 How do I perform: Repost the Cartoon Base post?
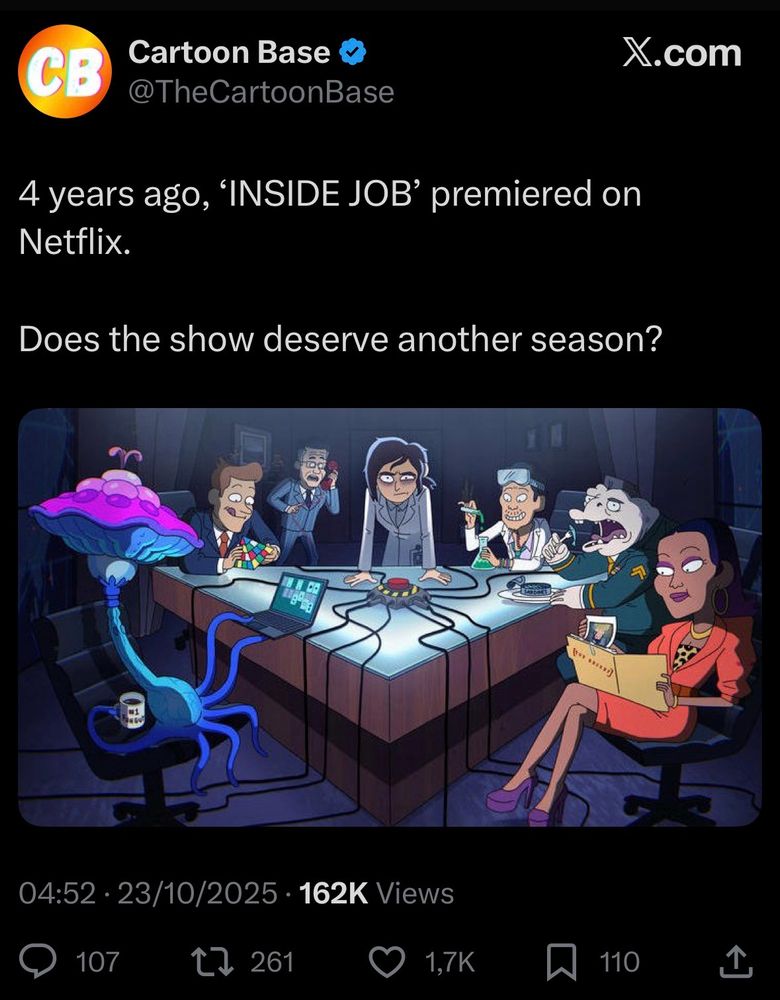210,962
